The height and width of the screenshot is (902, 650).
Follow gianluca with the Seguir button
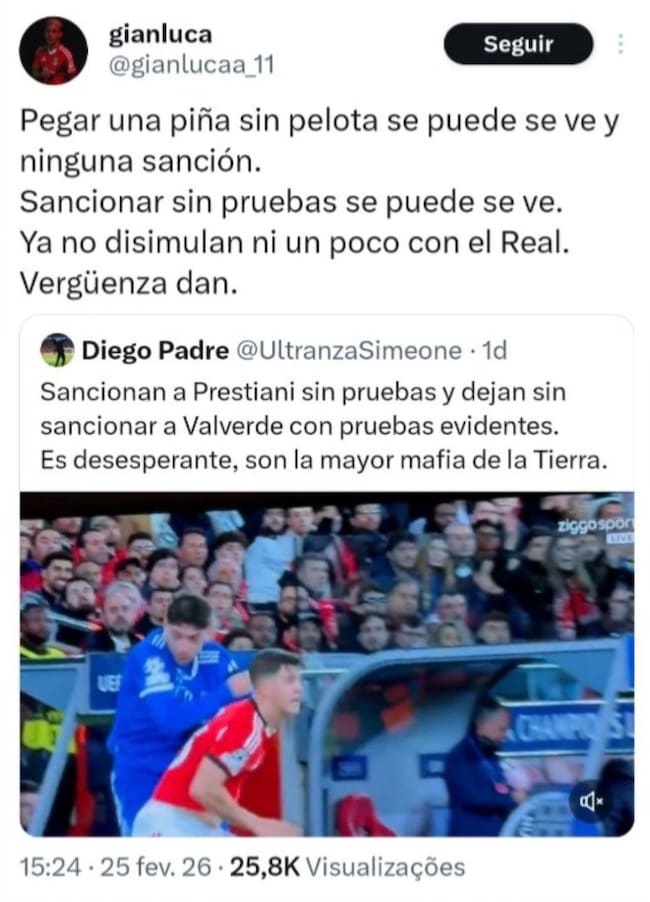[518, 44]
